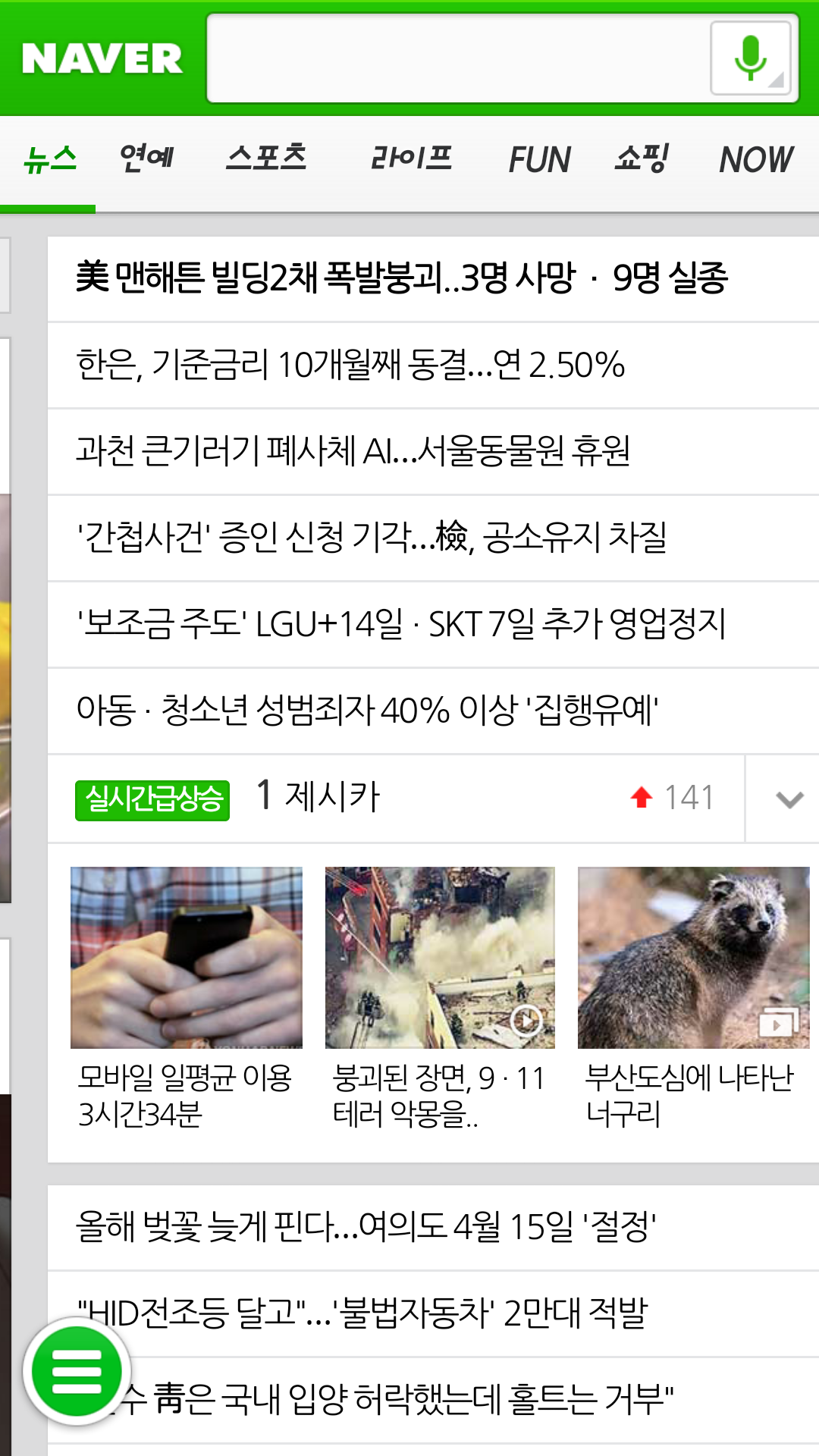Open the 맨해튼 빌딩2채 폭발붕괴 headline
This screenshot has height=1456, width=819.
click(402, 278)
